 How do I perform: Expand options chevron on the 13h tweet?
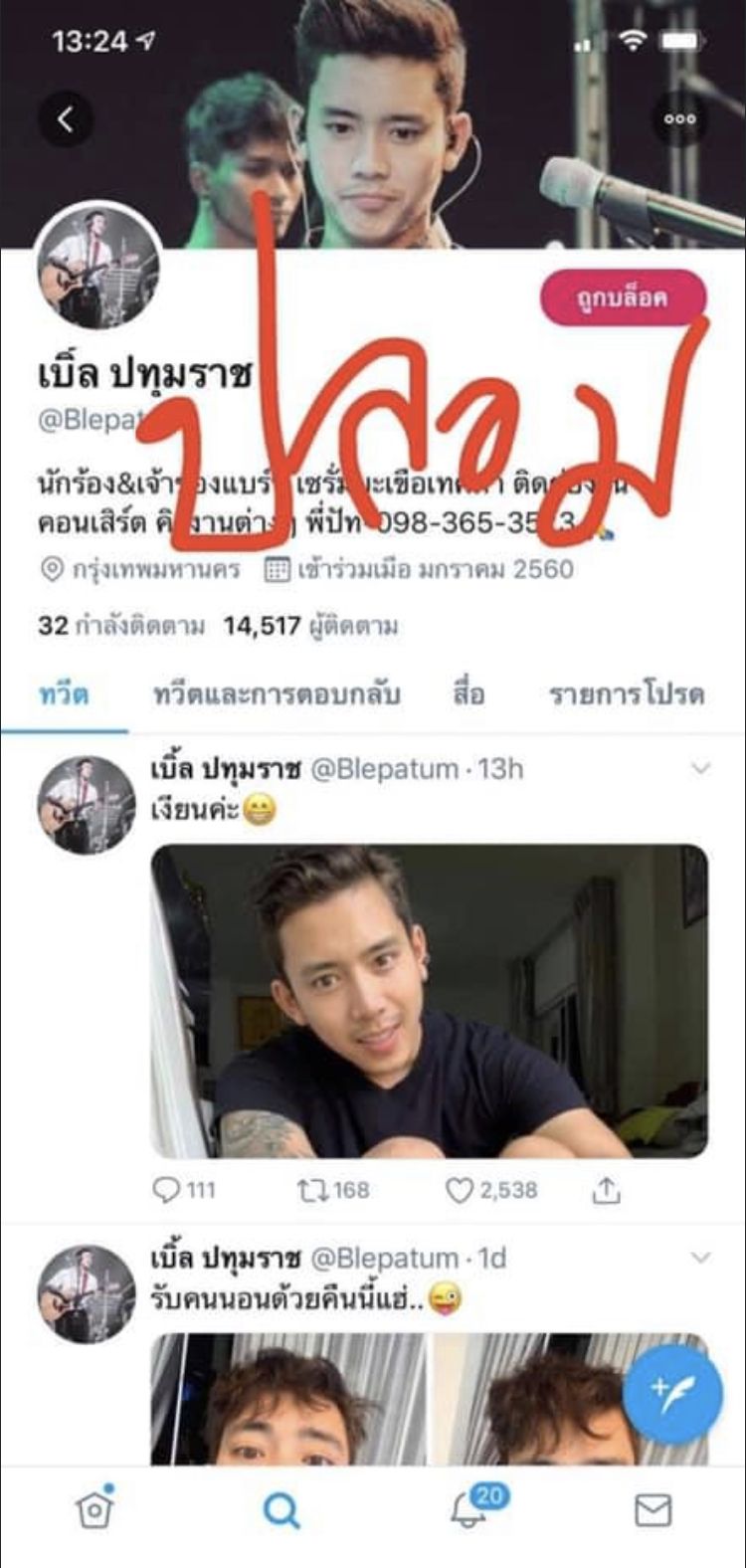701,769
